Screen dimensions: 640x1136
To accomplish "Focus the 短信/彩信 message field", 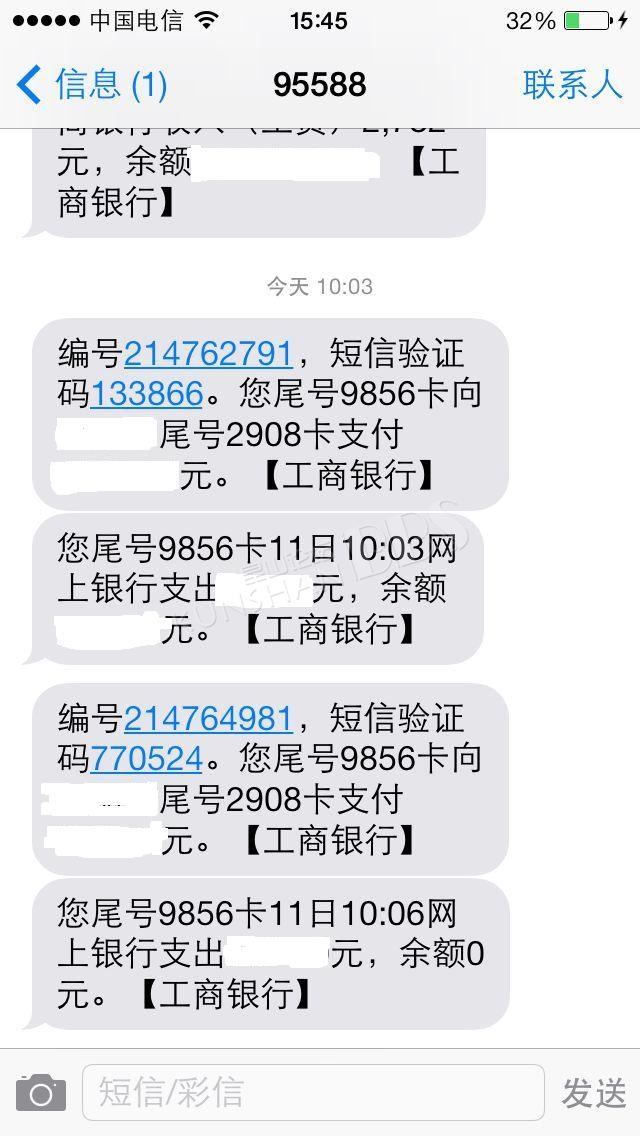I will point(313,1093).
